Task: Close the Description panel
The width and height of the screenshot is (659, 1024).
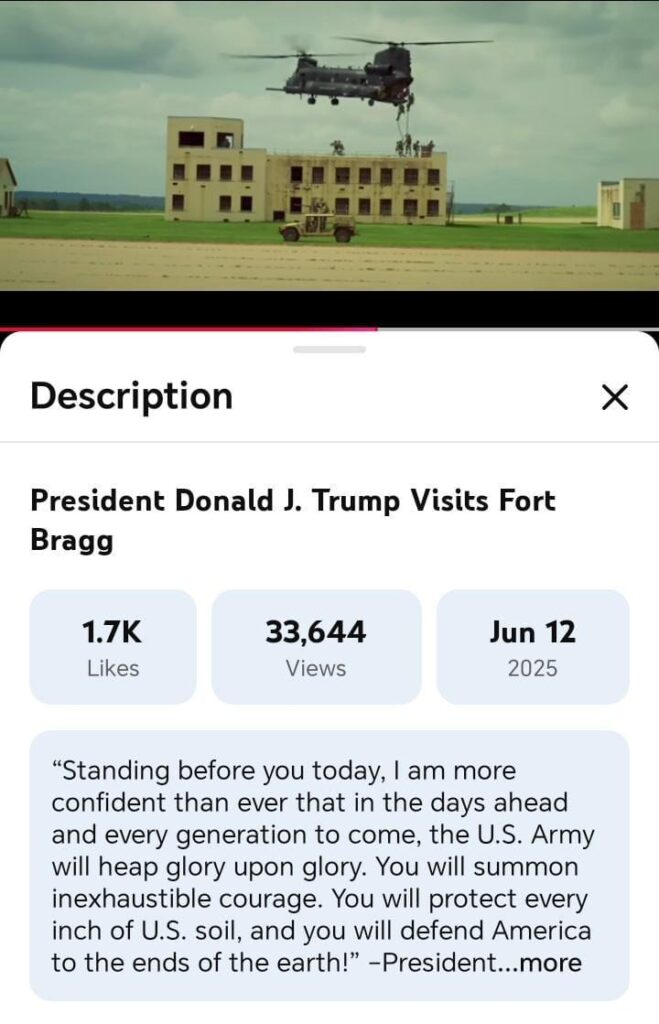Action: pyautogui.click(x=615, y=397)
